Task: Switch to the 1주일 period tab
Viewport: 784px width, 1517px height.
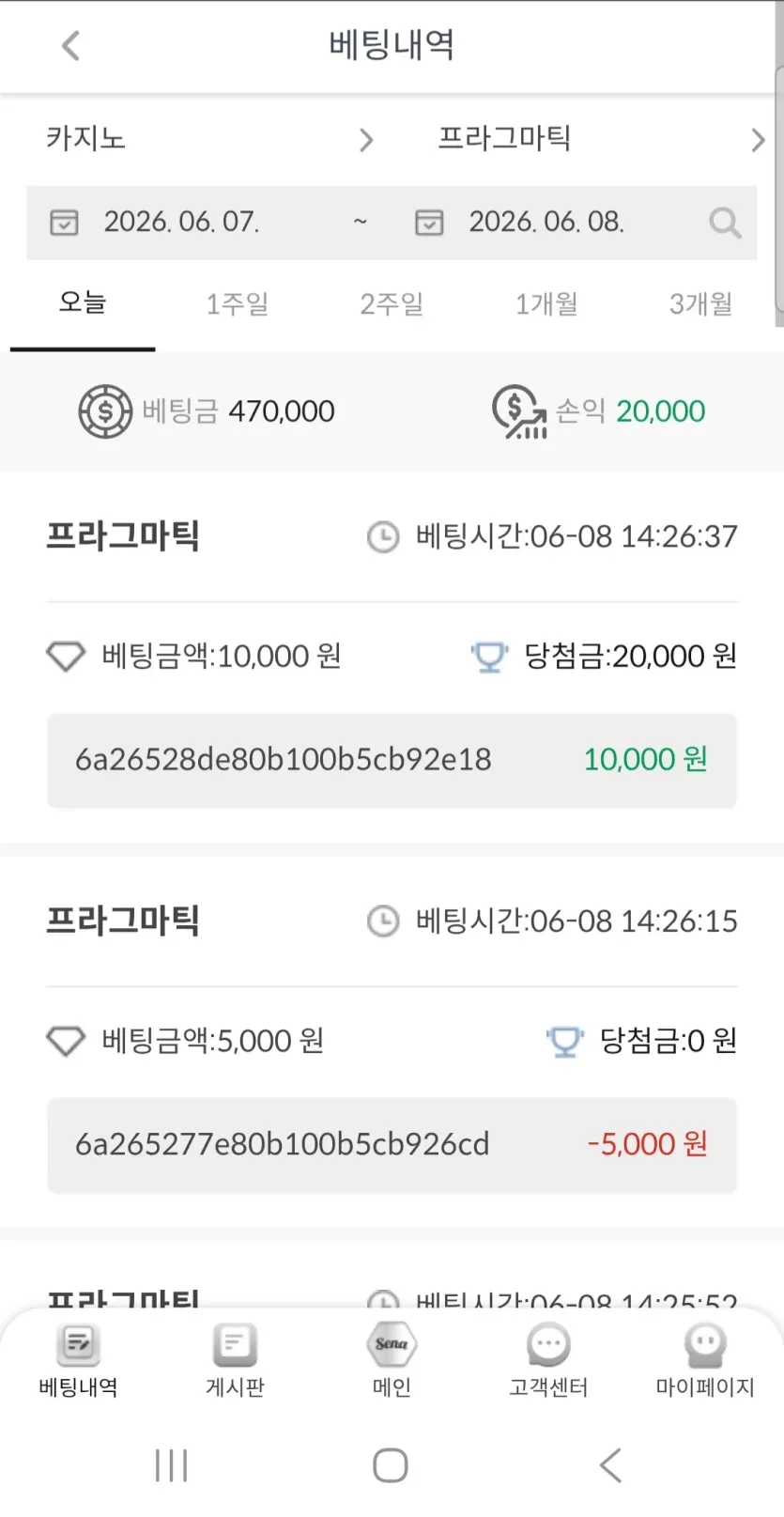Action: 237,304
